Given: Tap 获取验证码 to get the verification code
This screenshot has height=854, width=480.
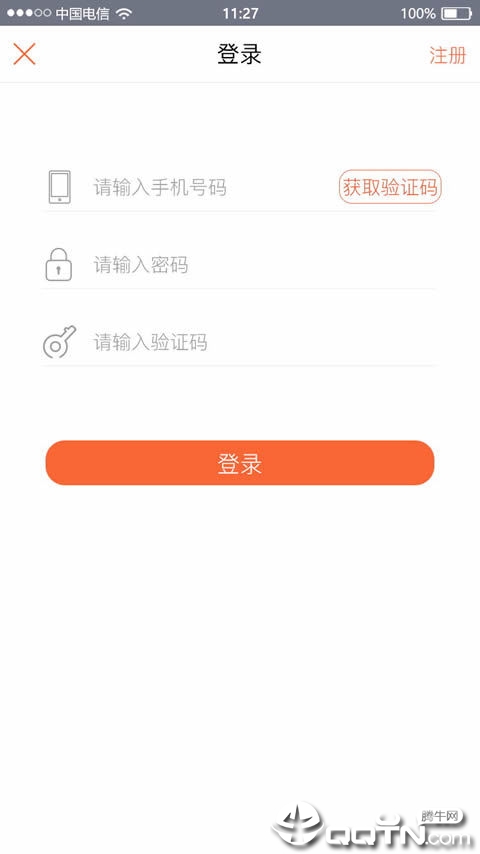Looking at the screenshot, I should click(x=390, y=187).
